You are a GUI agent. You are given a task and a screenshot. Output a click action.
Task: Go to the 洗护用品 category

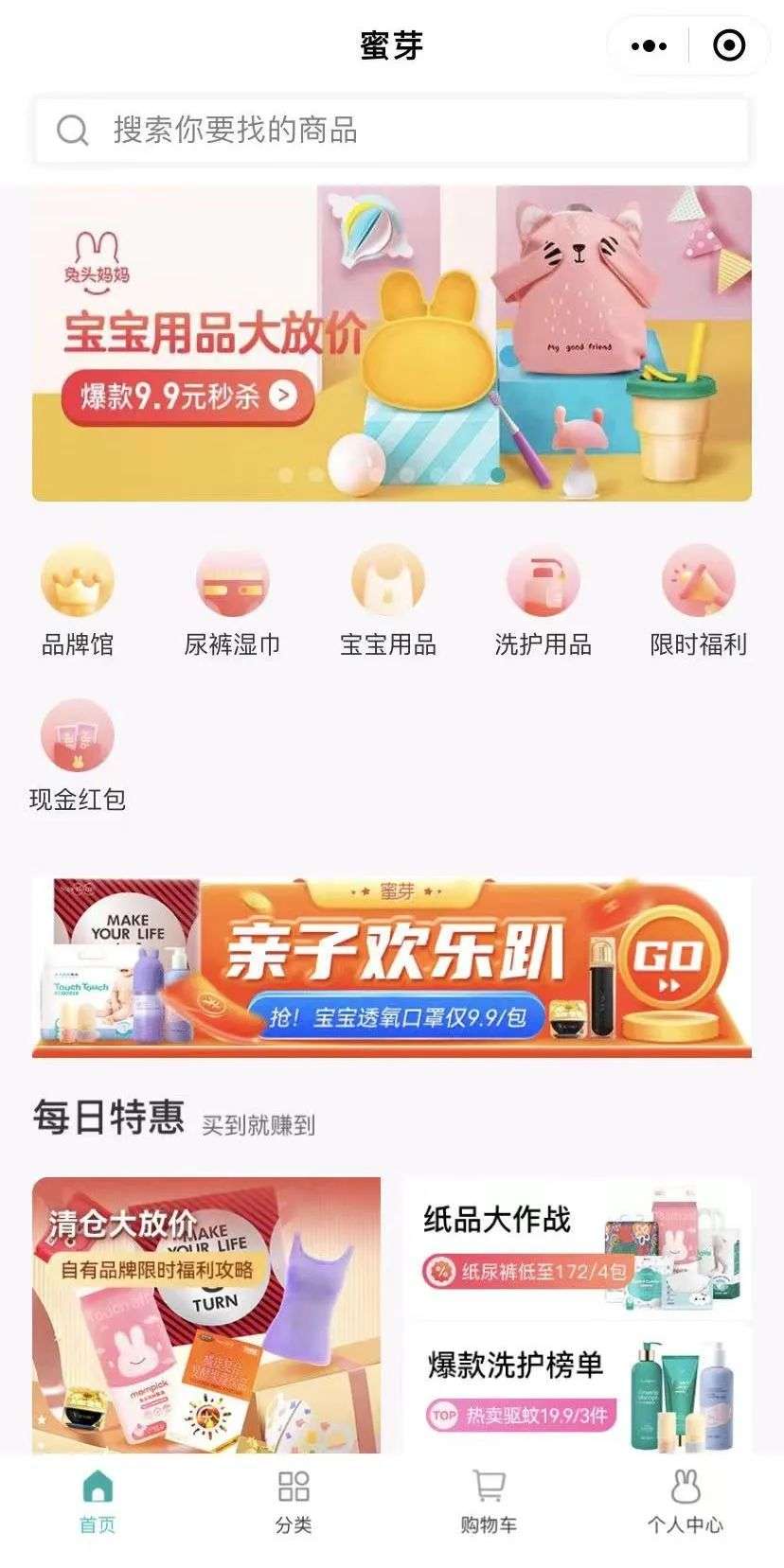pos(543,601)
